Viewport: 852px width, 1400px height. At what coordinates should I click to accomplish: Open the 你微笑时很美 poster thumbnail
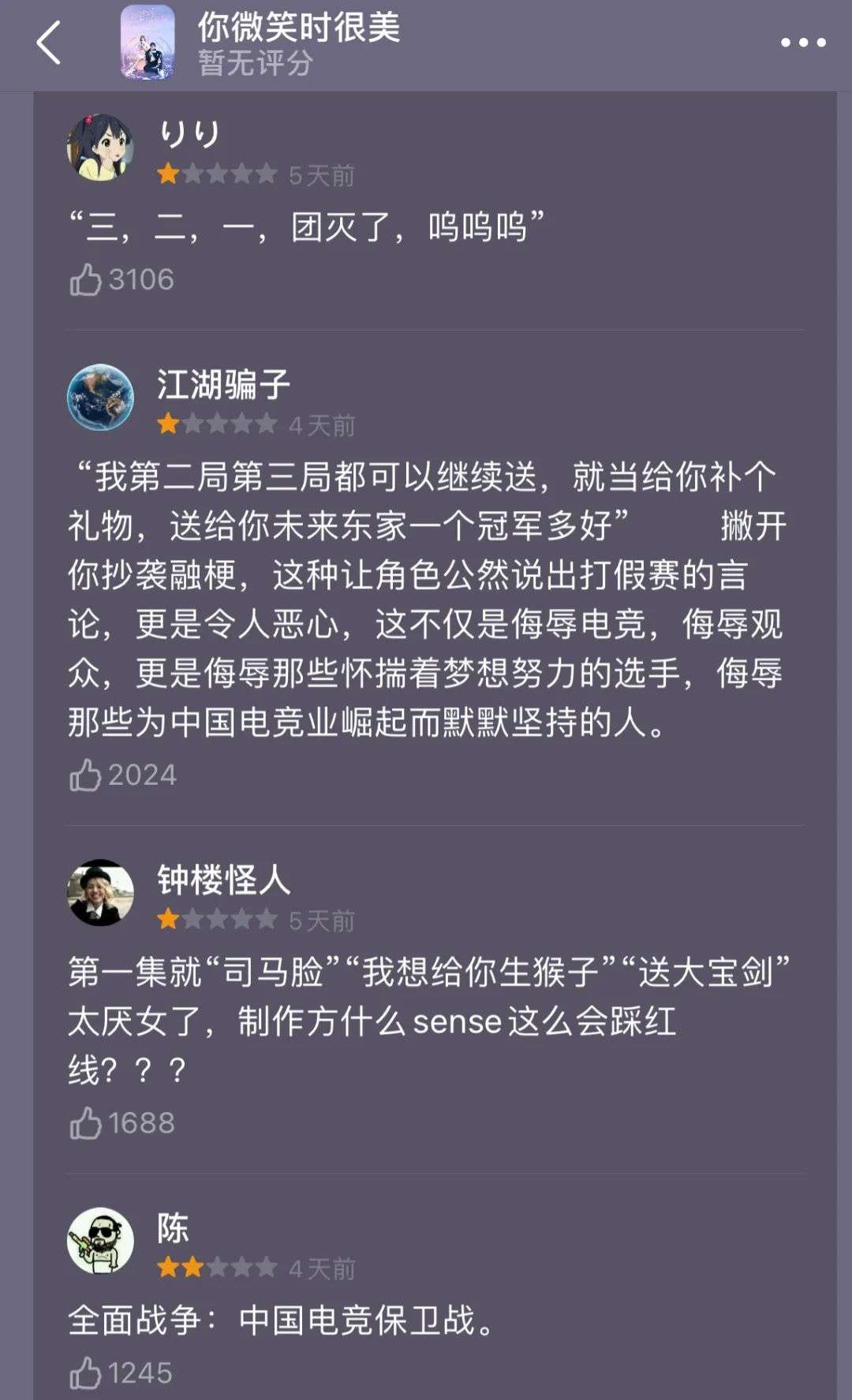[x=148, y=43]
